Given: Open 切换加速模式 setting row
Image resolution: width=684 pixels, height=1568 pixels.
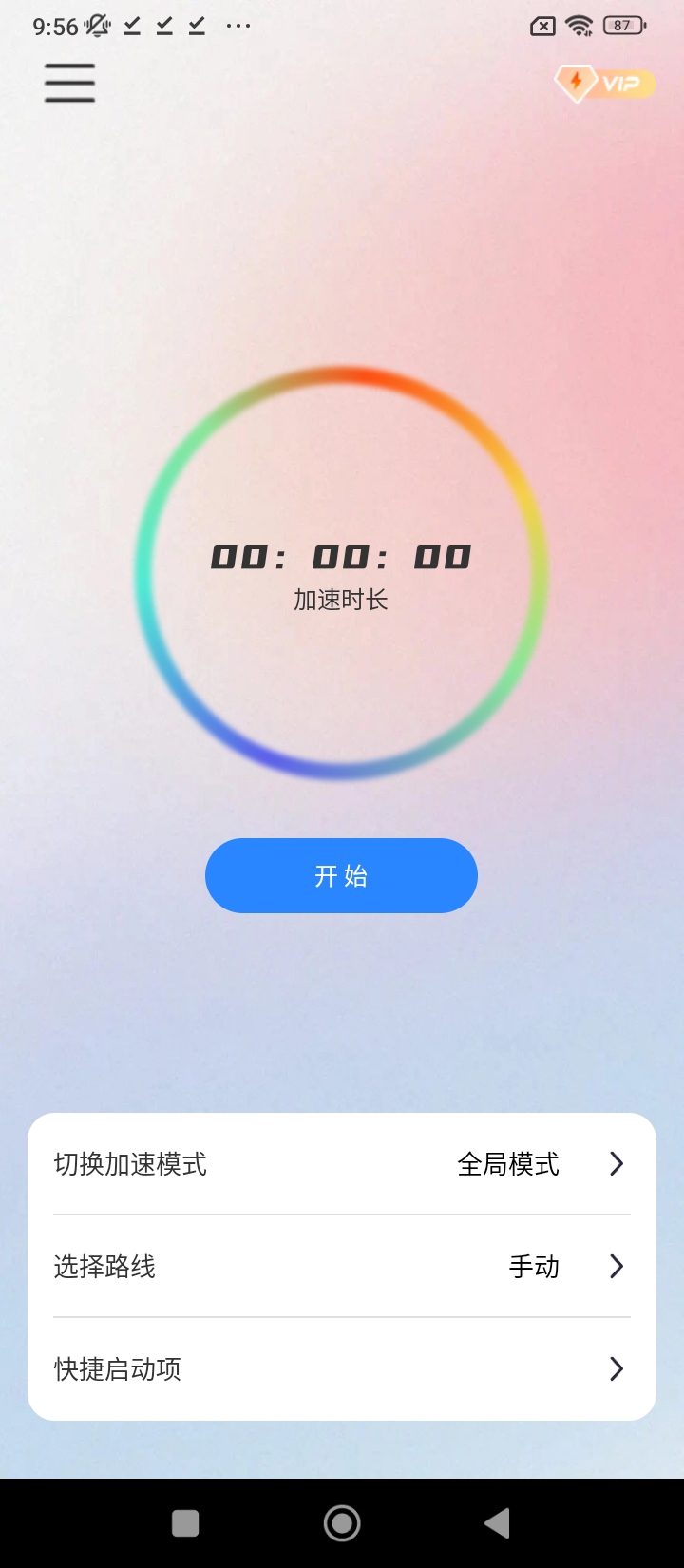Looking at the screenshot, I should click(x=342, y=1164).
